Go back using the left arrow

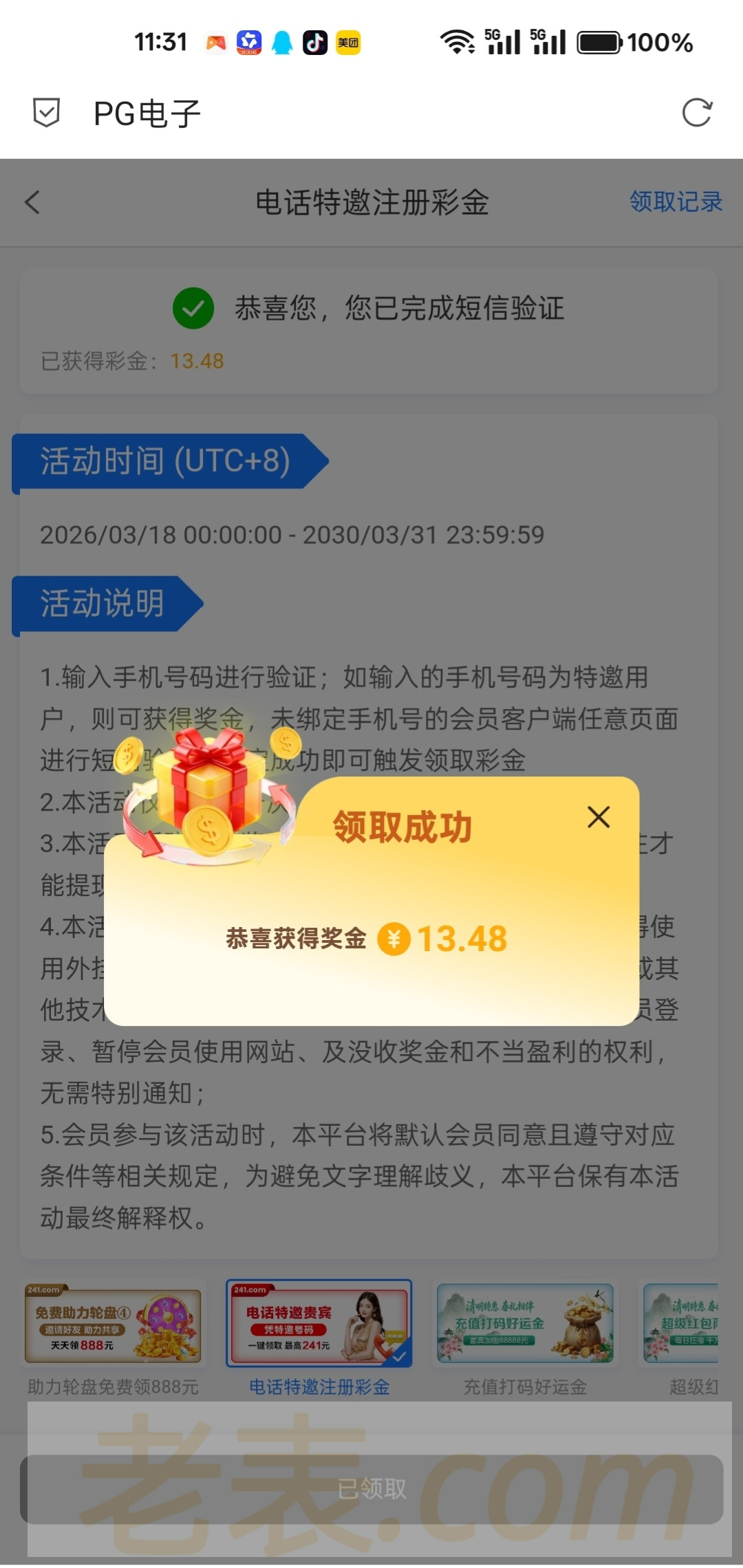pyautogui.click(x=32, y=202)
